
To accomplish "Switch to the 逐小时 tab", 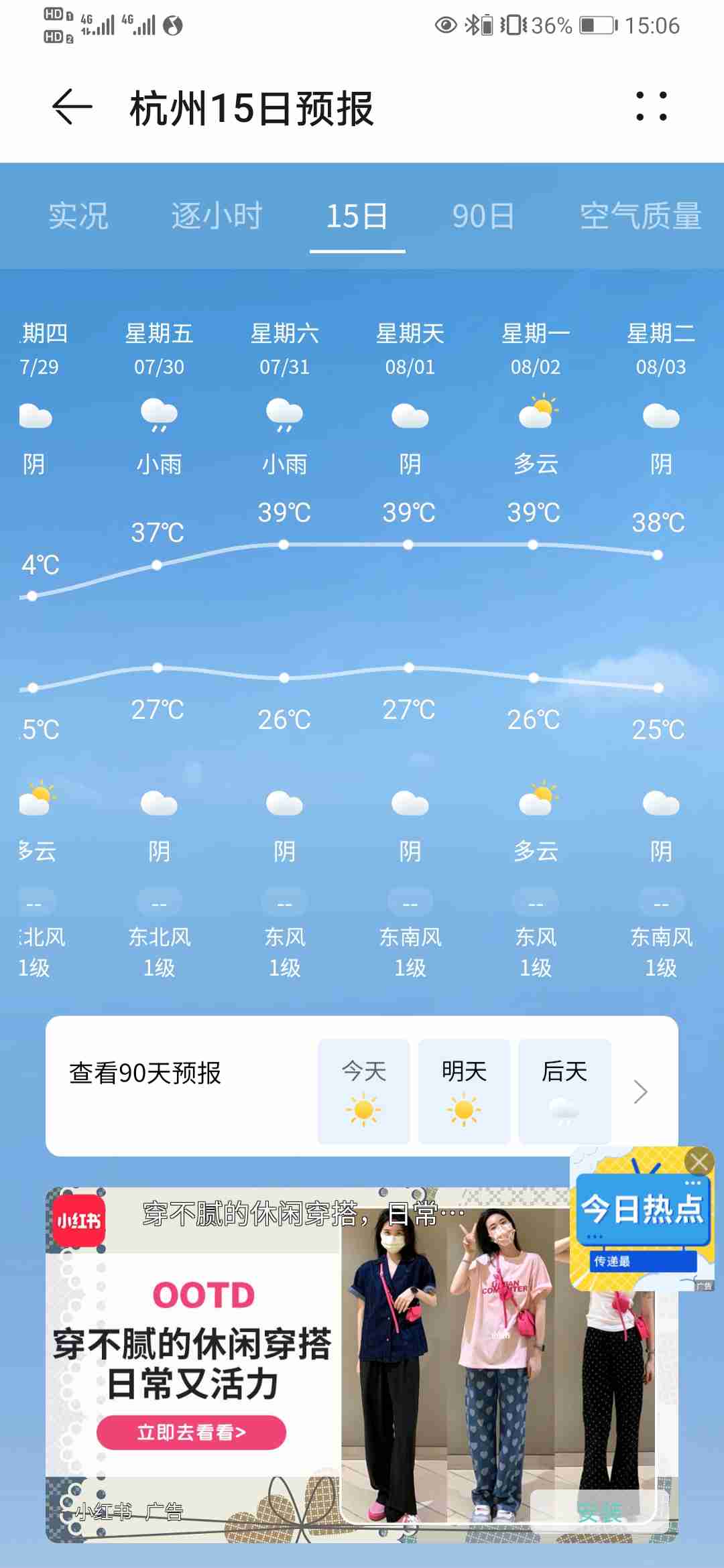I will click(217, 216).
